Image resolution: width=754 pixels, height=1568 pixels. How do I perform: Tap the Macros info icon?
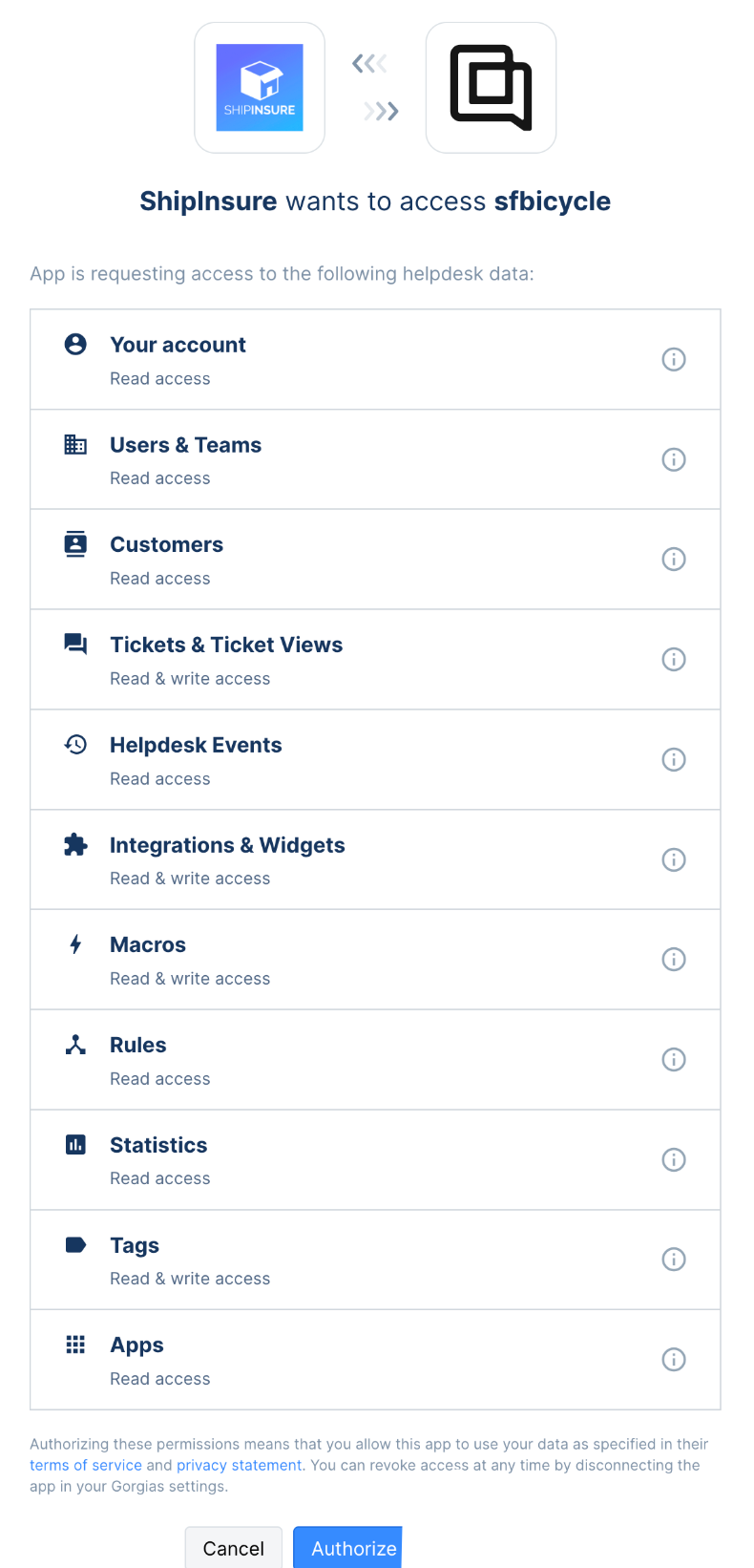click(x=674, y=959)
